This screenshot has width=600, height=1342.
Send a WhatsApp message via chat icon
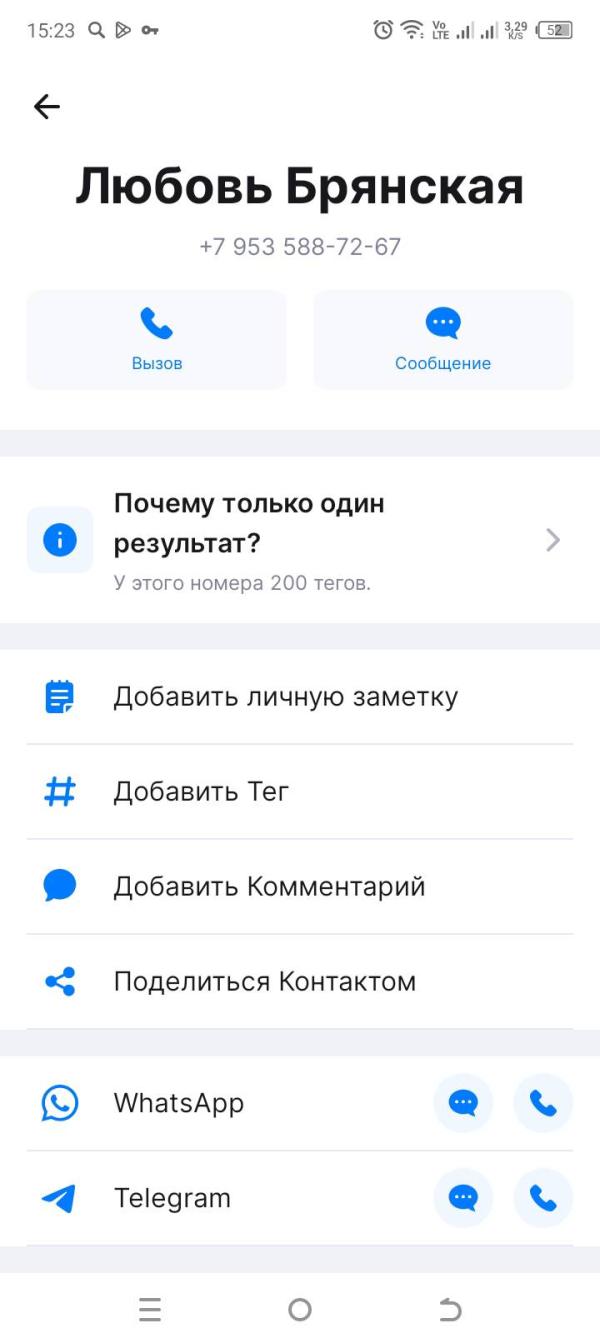tap(463, 1103)
